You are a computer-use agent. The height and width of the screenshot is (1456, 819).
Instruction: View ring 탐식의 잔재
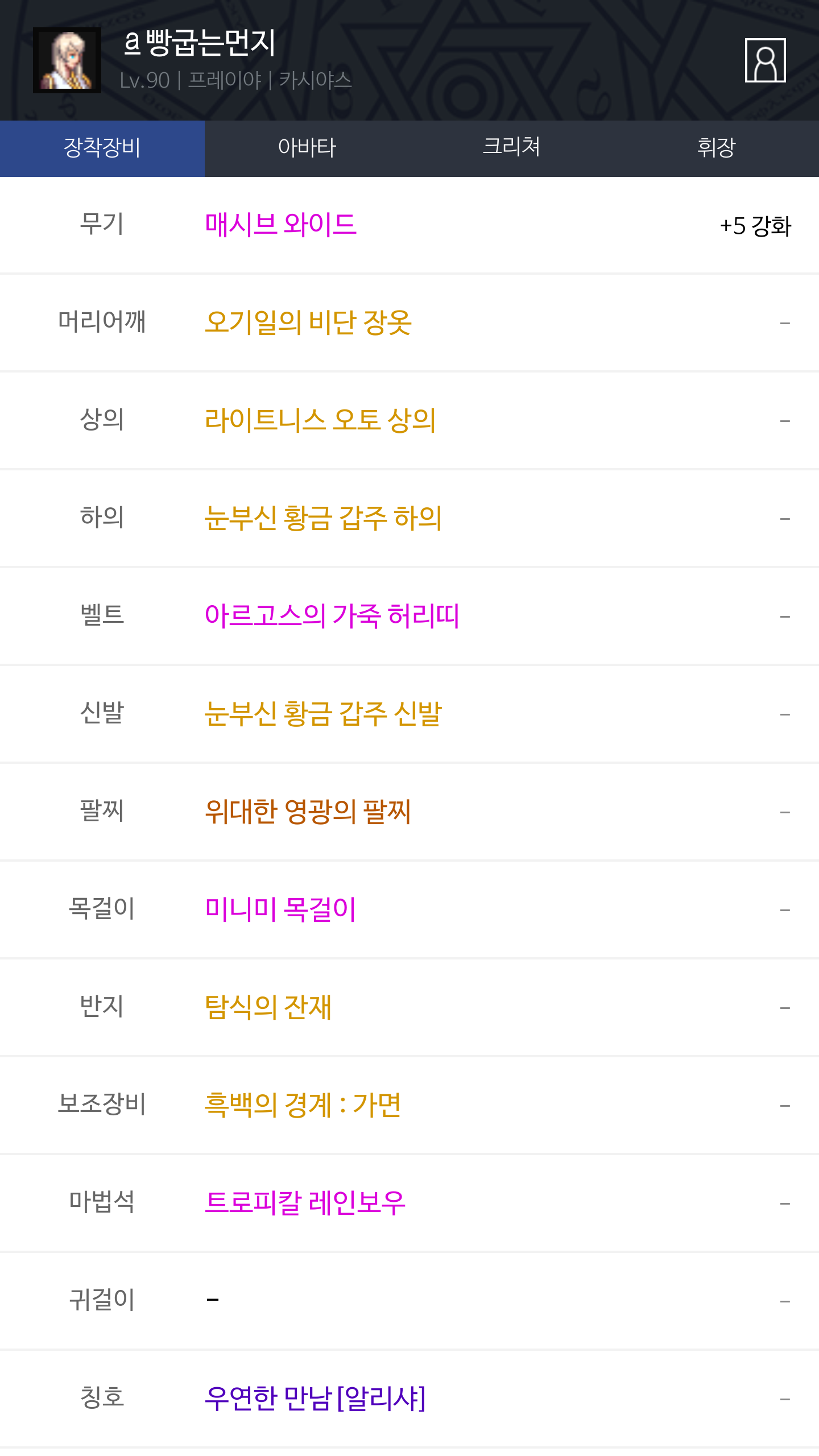(x=268, y=1007)
